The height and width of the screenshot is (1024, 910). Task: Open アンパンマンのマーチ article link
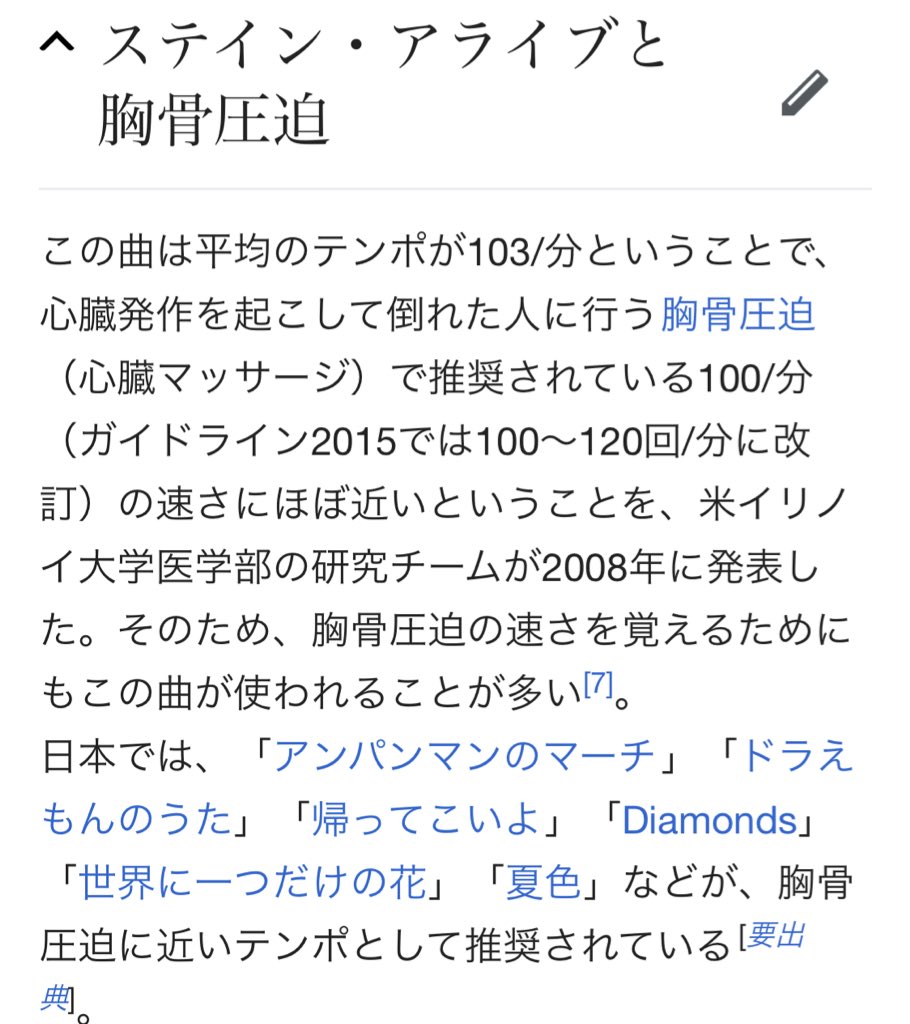[464, 756]
